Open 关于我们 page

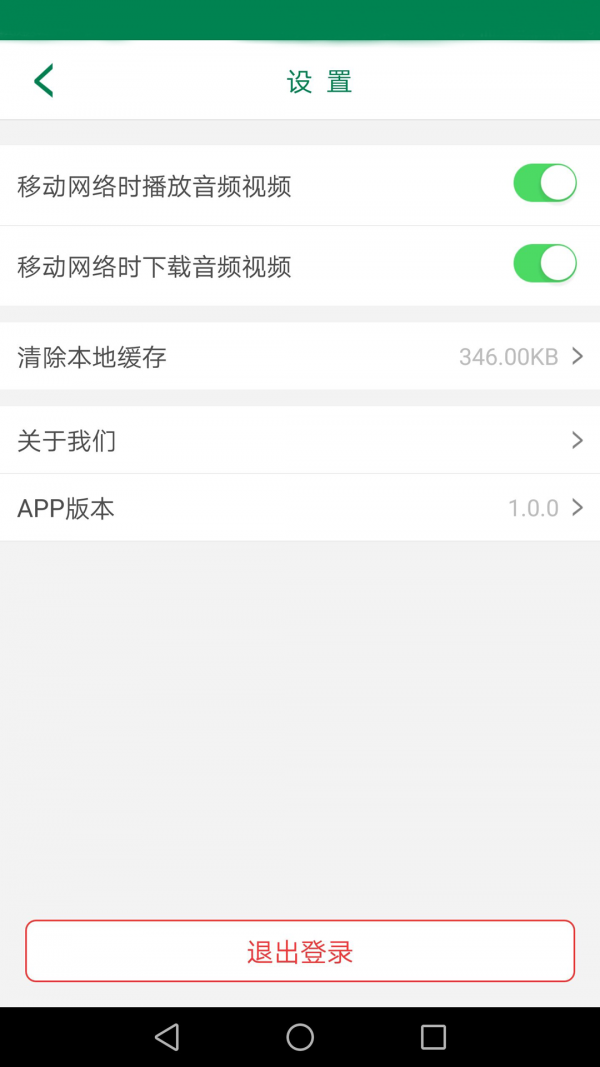tap(300, 440)
